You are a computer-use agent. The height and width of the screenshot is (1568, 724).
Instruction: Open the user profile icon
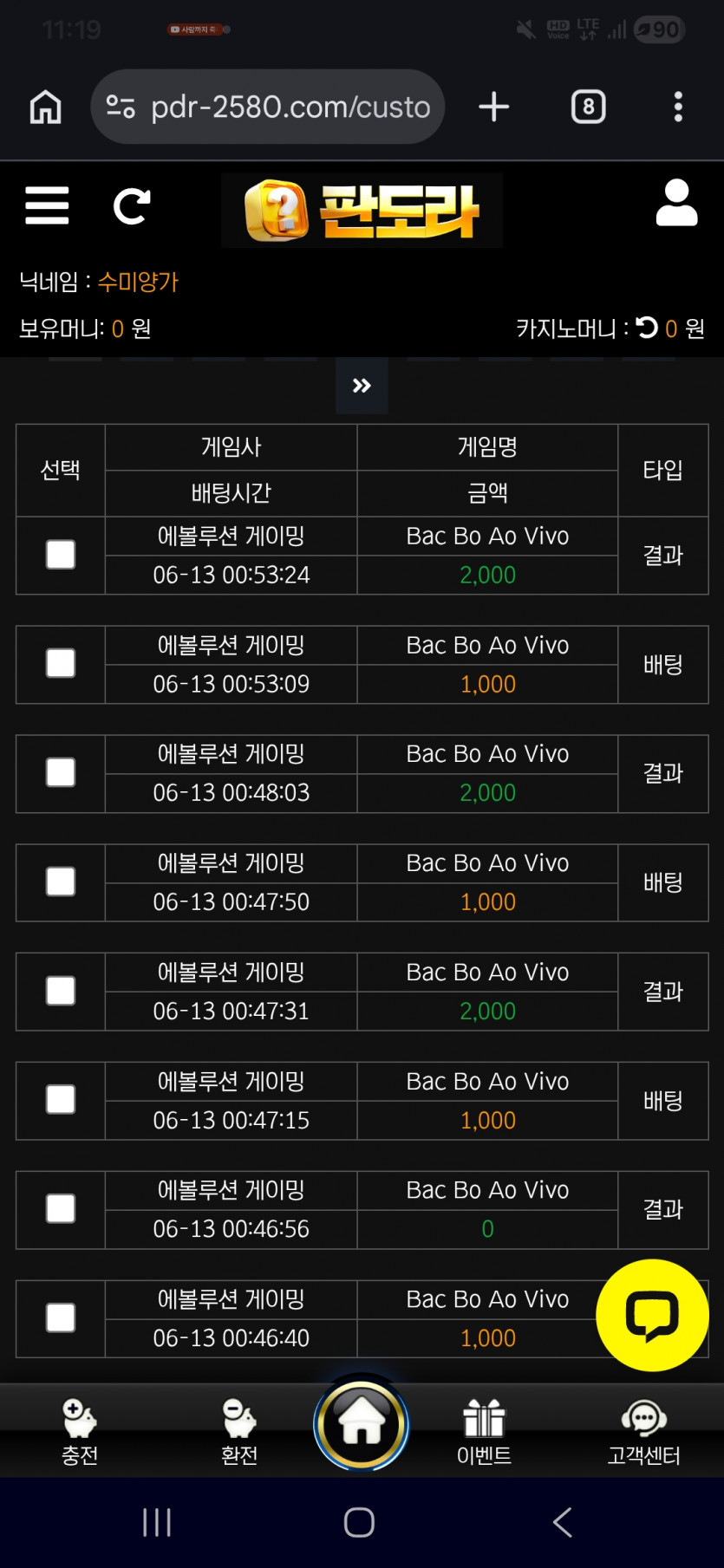point(676,203)
